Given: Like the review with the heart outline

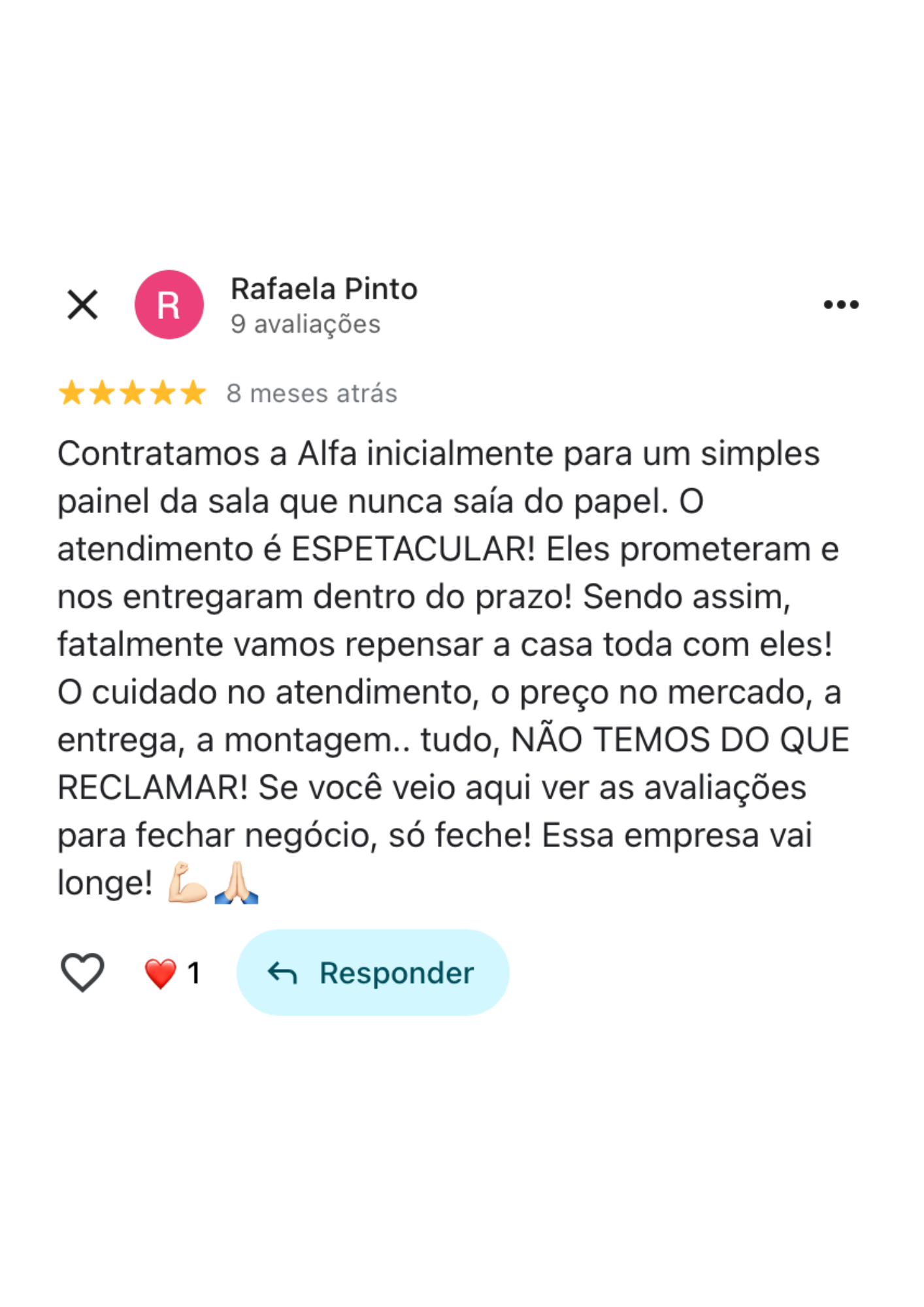Looking at the screenshot, I should [82, 972].
